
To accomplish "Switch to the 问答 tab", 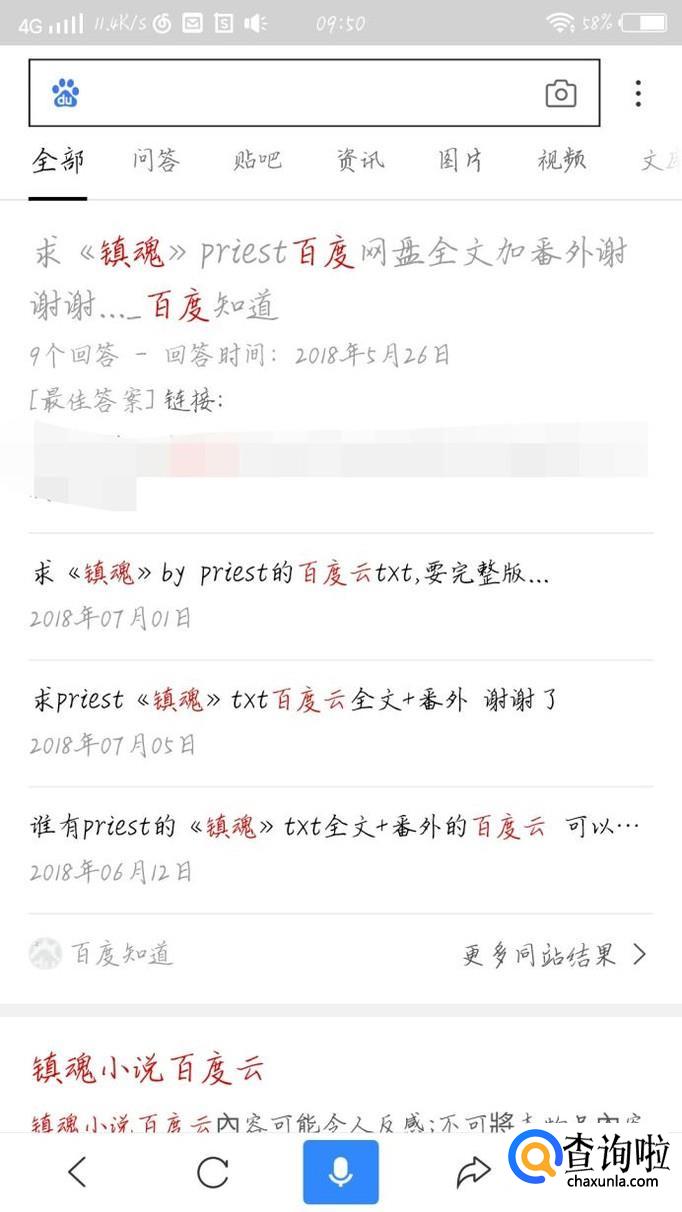I will (156, 160).
